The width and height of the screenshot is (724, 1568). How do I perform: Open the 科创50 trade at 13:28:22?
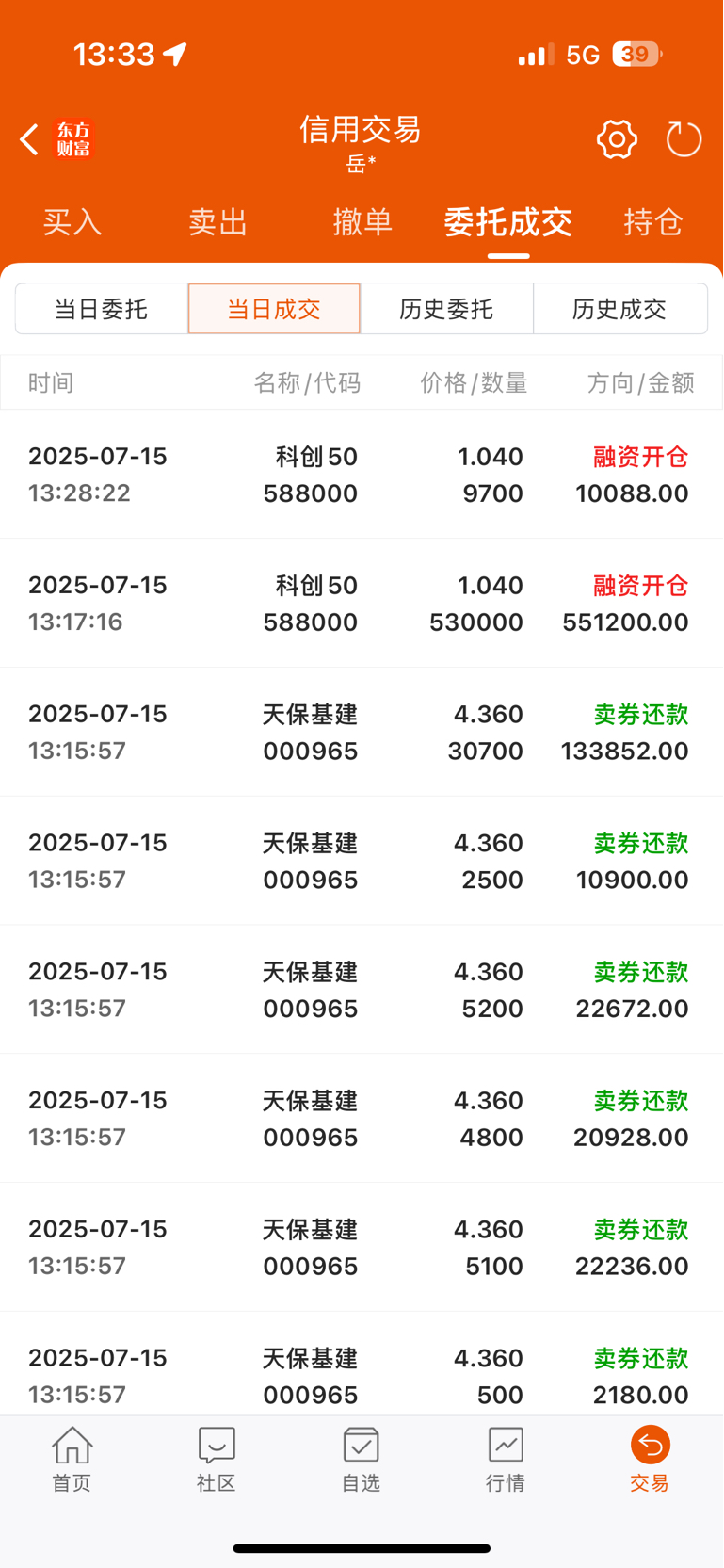coord(362,475)
